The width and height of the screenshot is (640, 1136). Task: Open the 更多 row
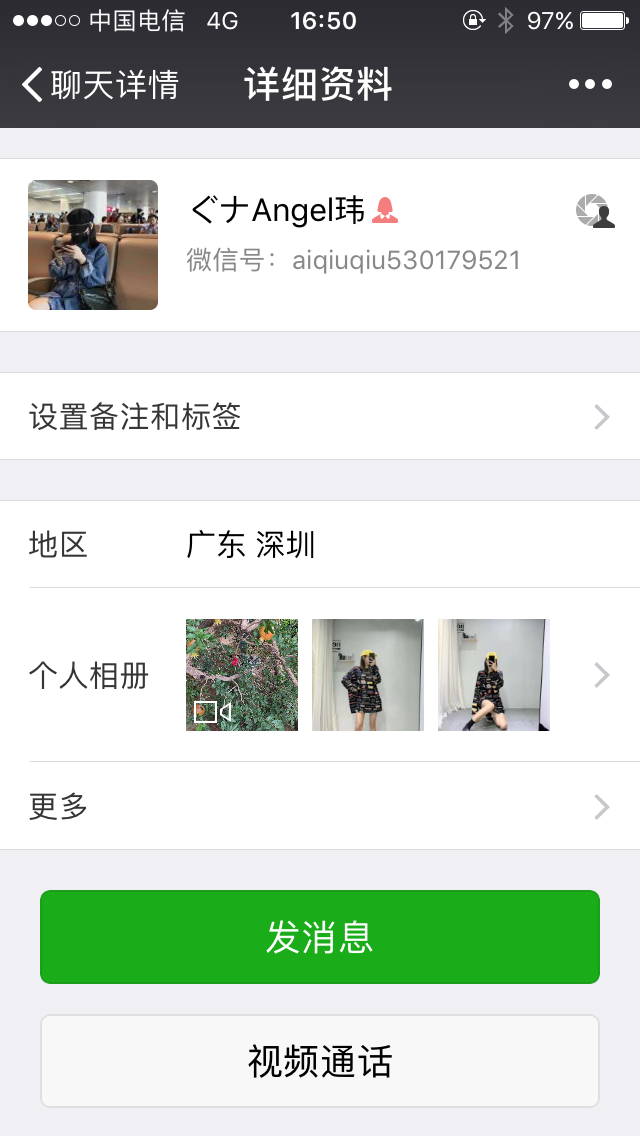320,806
